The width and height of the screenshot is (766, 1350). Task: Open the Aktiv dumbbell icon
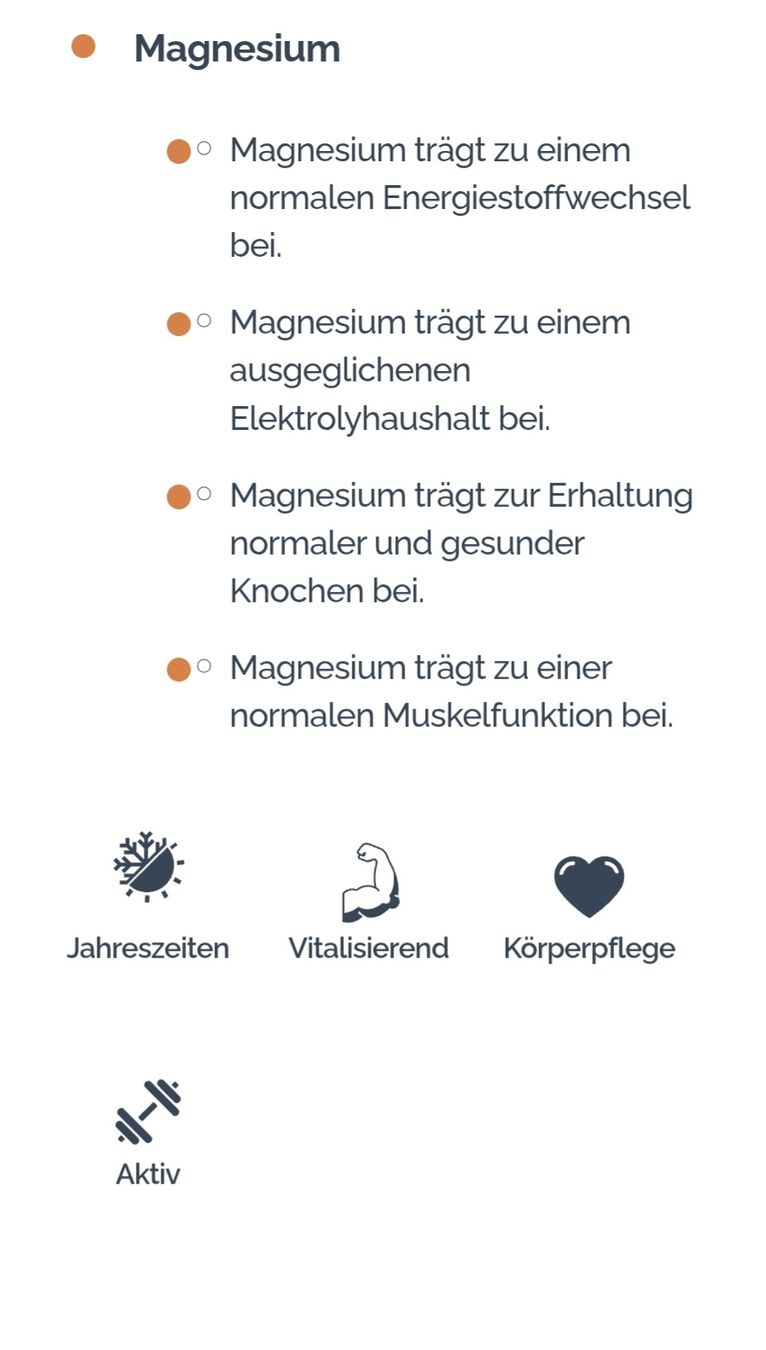(148, 1111)
